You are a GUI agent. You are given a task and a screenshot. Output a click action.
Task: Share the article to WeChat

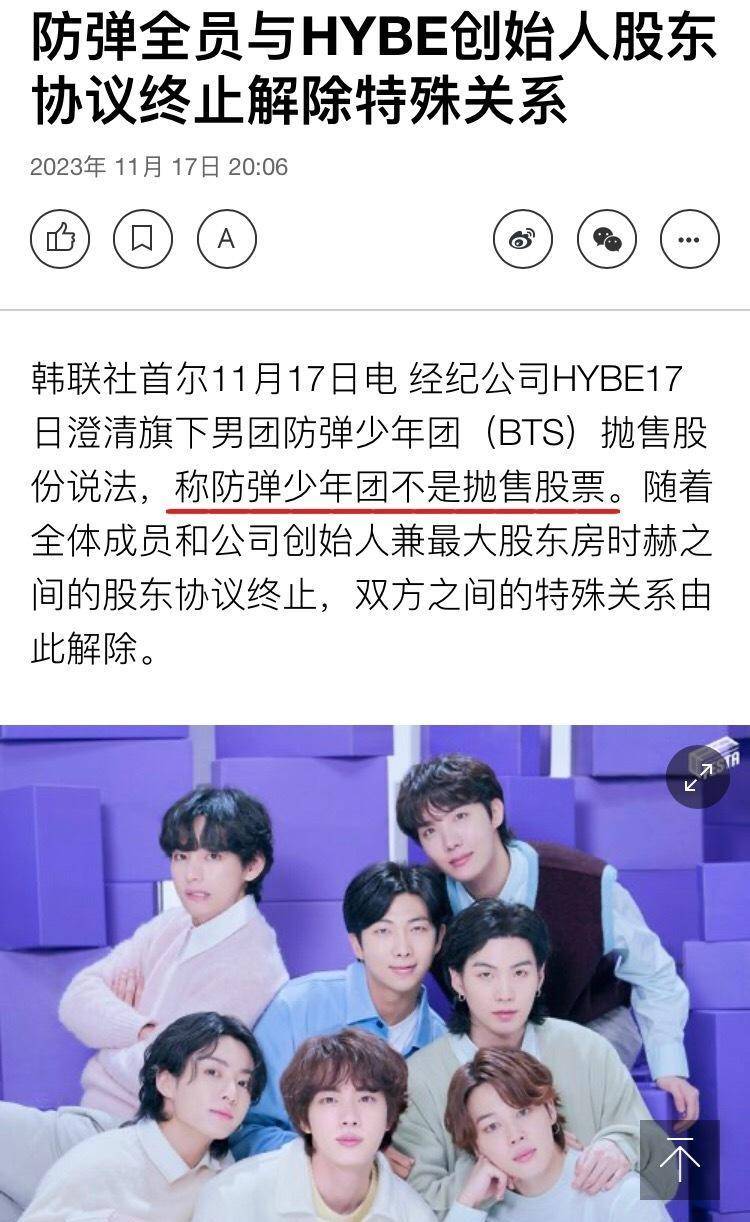click(609, 239)
